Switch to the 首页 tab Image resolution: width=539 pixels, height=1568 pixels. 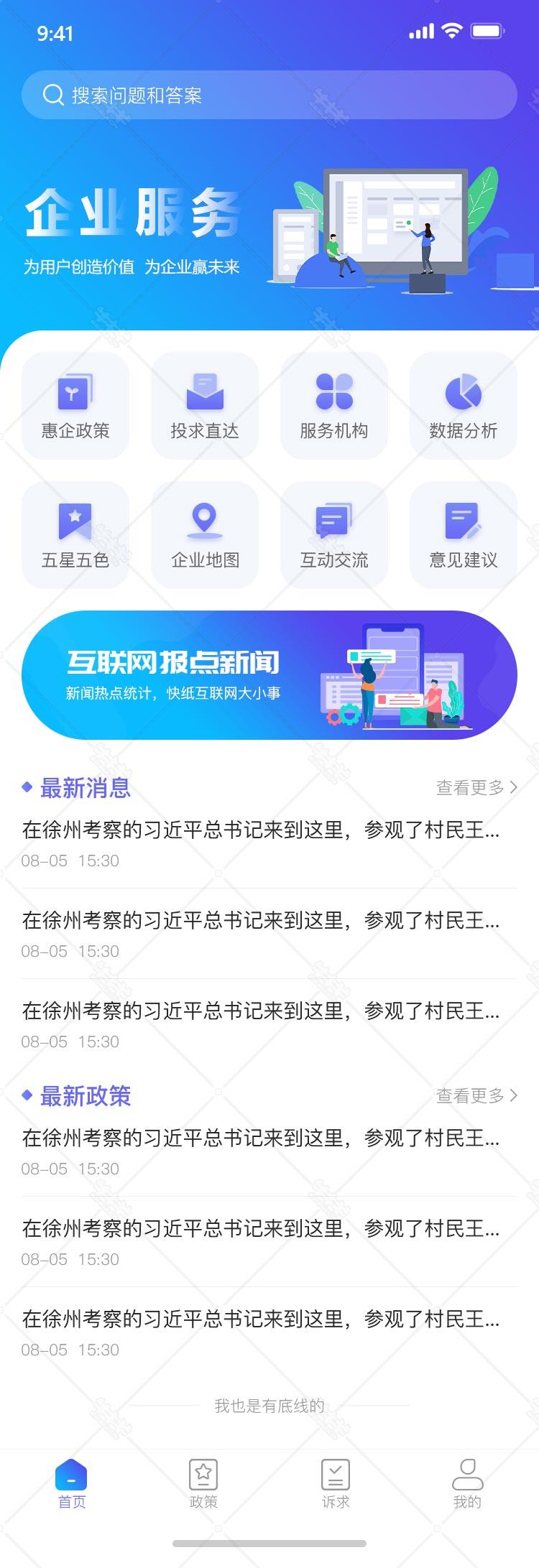click(71, 1483)
